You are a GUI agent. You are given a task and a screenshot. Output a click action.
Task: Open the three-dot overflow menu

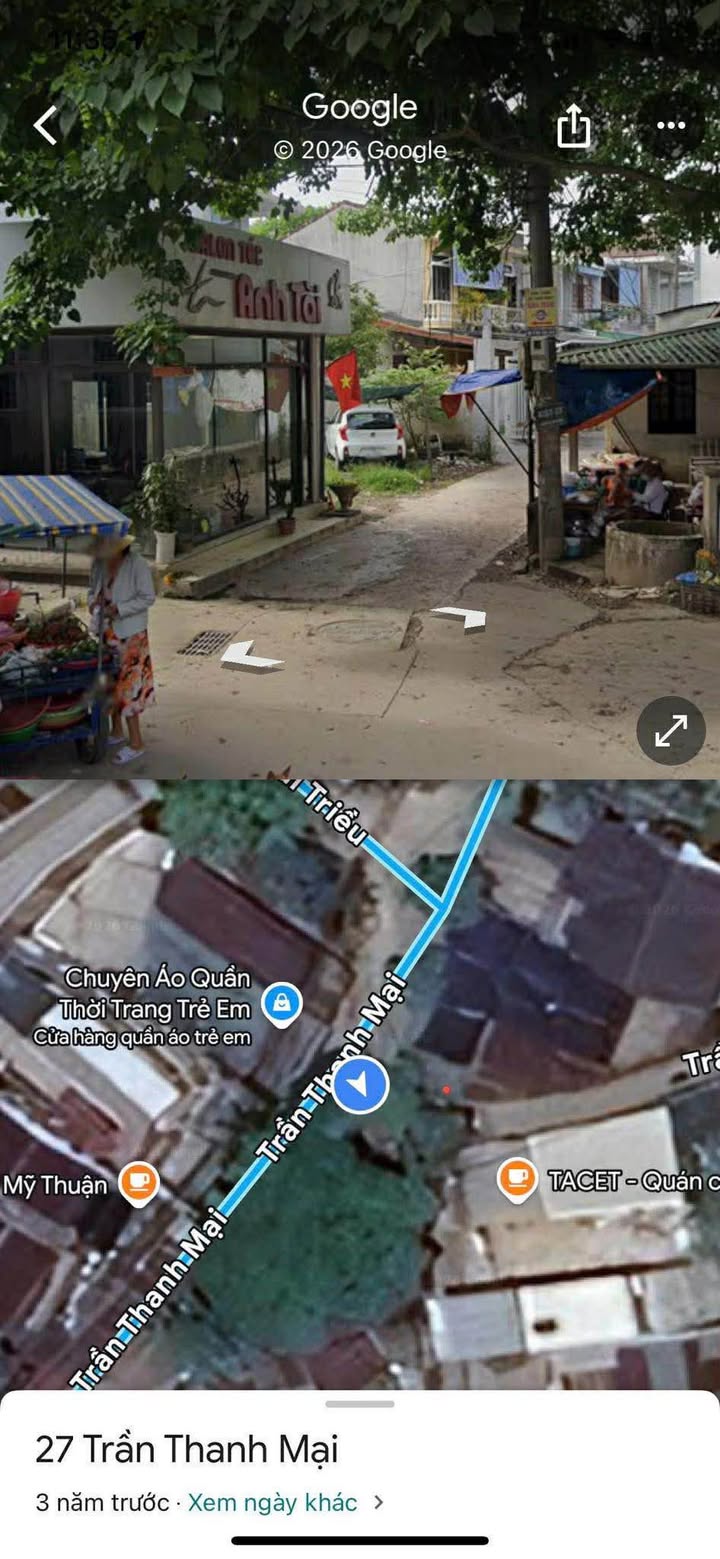670,126
